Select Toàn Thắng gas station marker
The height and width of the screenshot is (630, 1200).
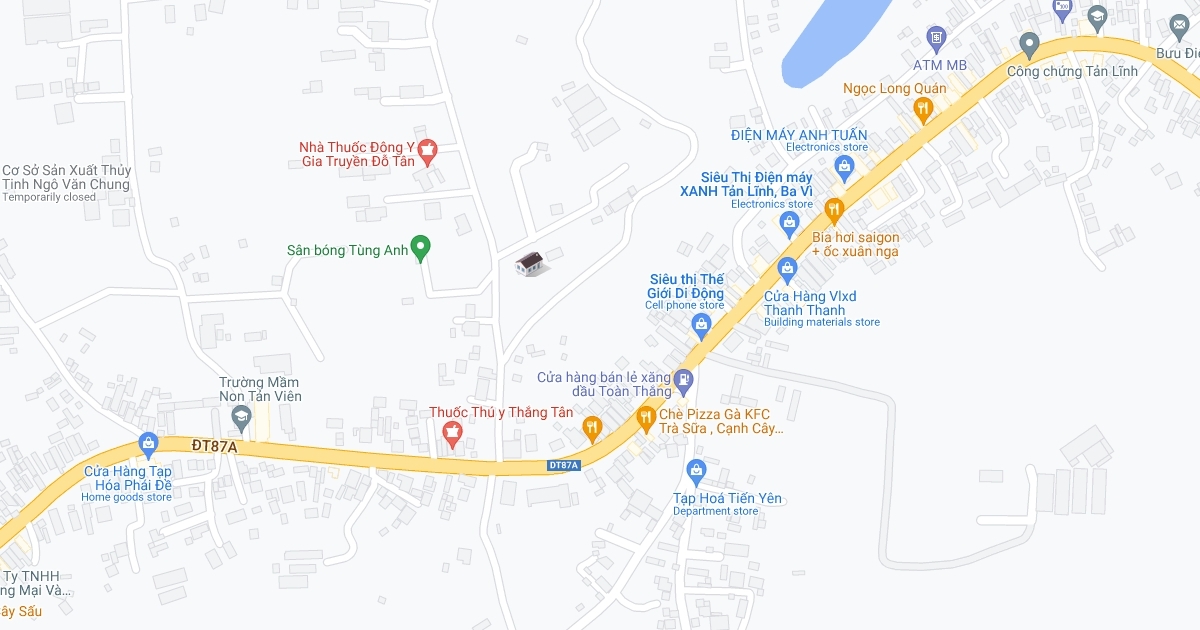(683, 379)
